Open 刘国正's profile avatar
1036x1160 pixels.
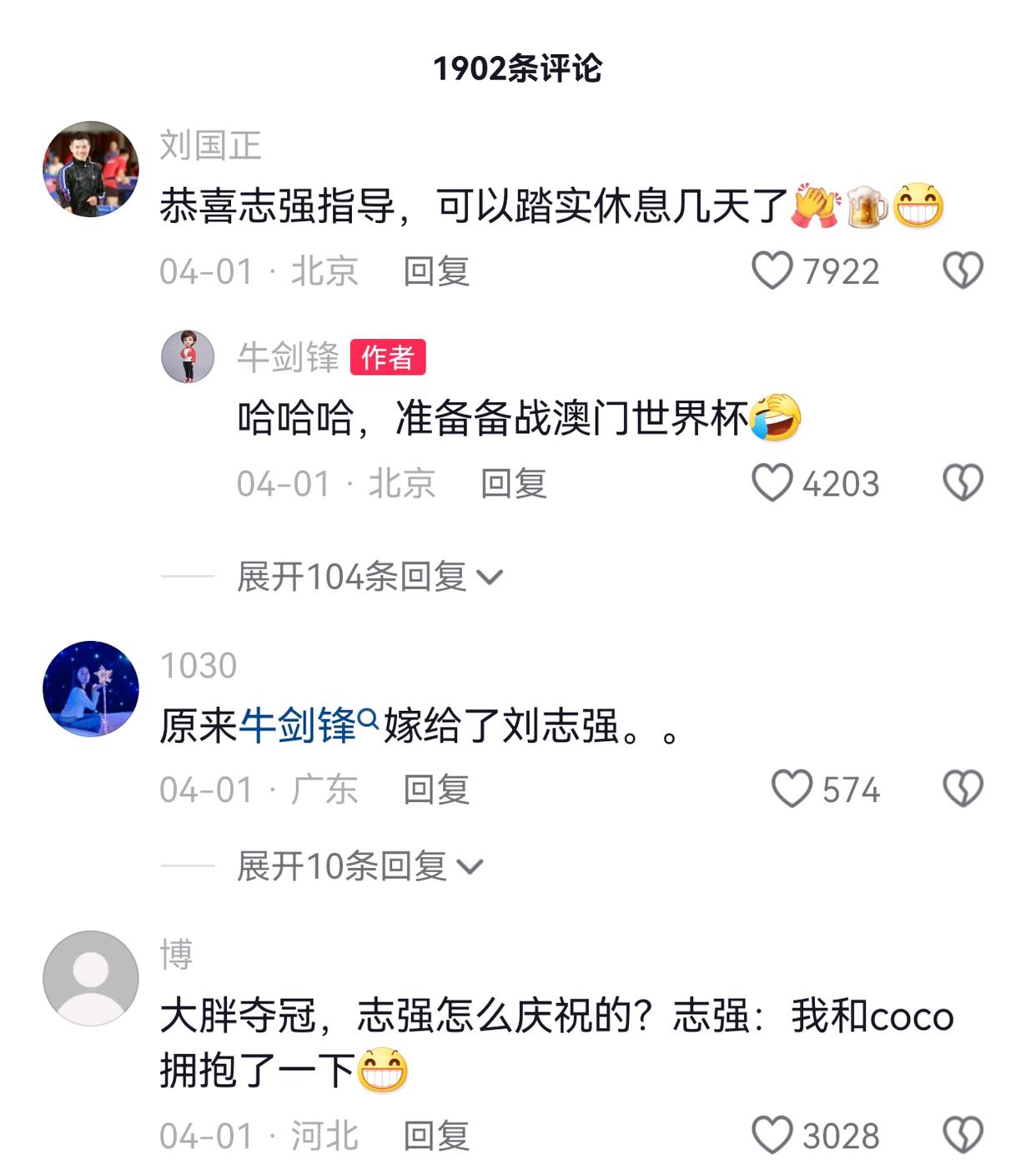coord(91,169)
